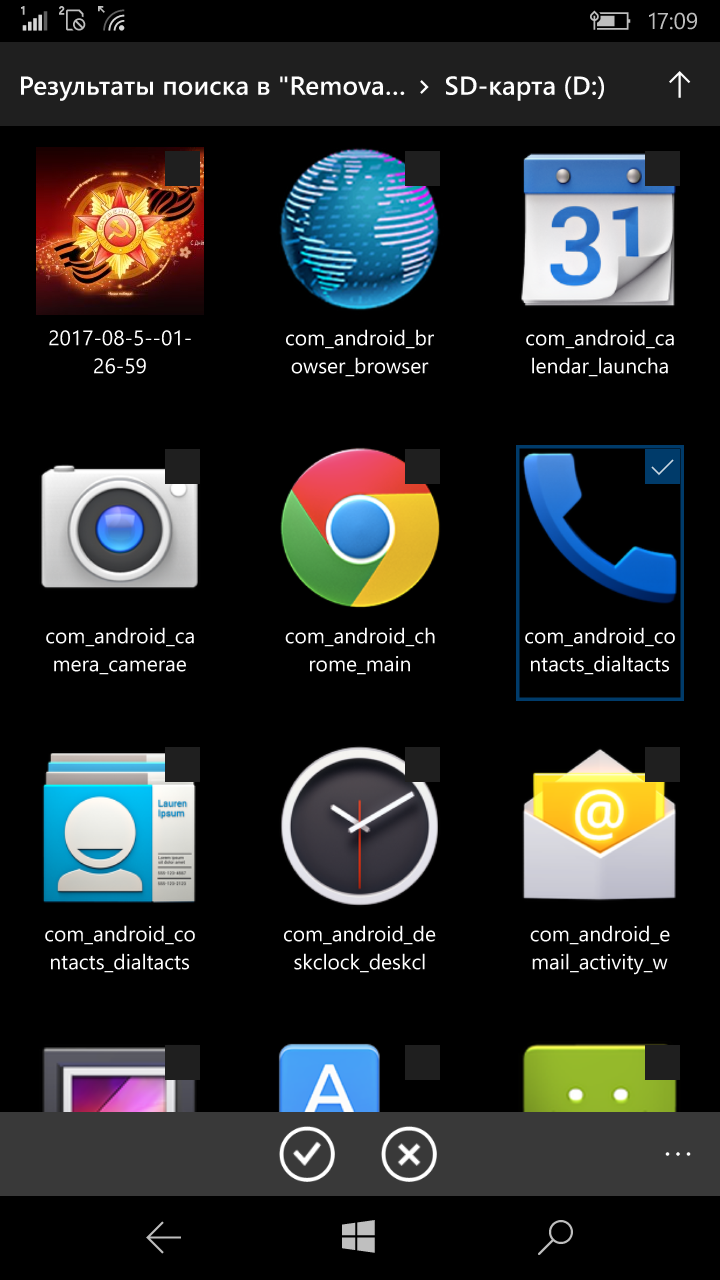Open the three-dot more options menu
Viewport: 720px width, 1280px height.
[678, 1154]
